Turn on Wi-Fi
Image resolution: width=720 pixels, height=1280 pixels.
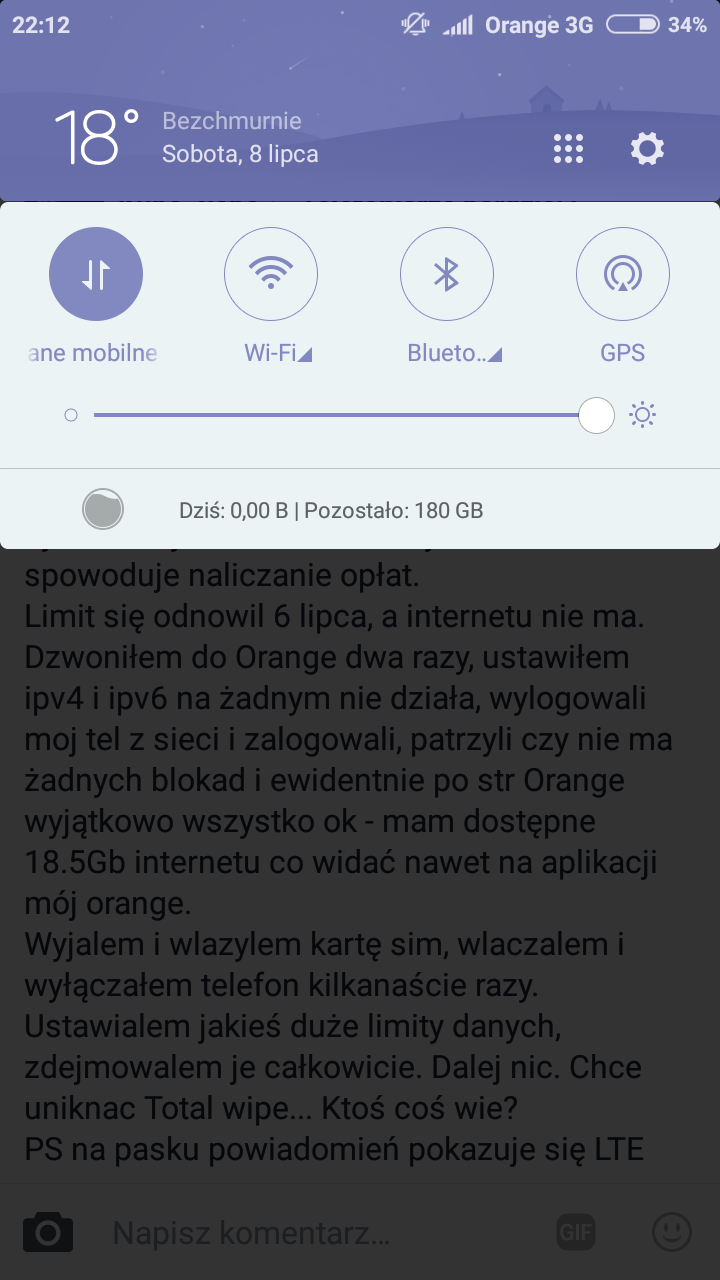[x=271, y=274]
